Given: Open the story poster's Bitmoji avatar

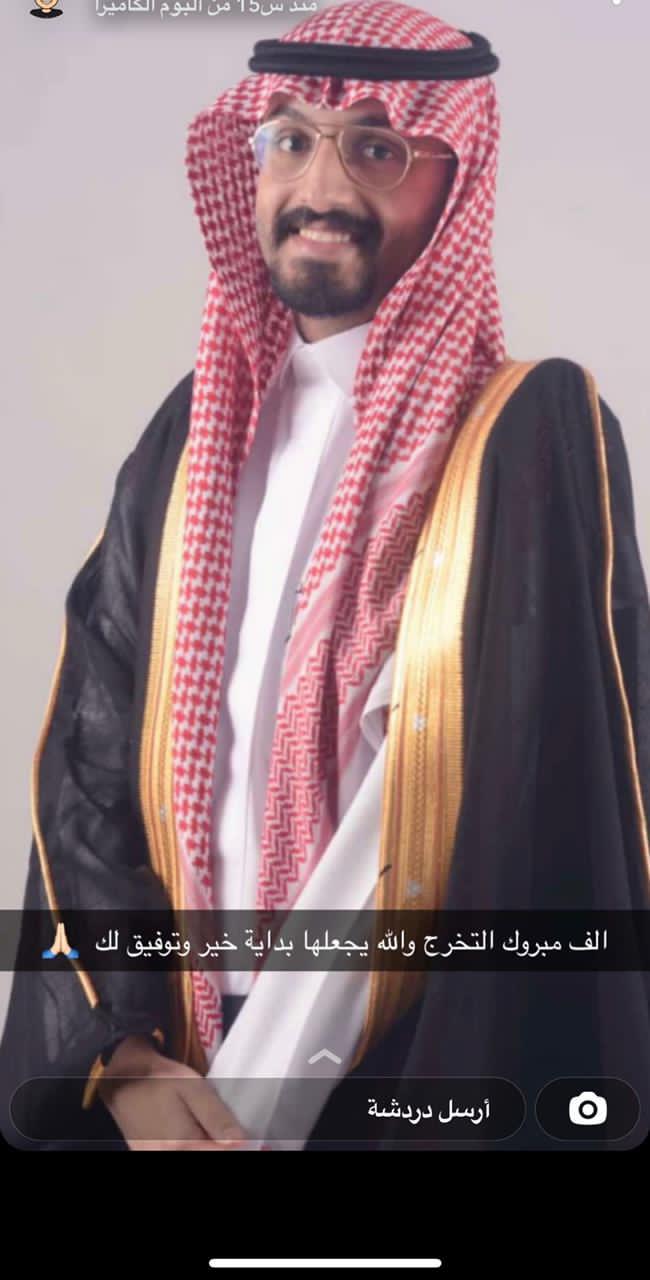Looking at the screenshot, I should [46, 6].
